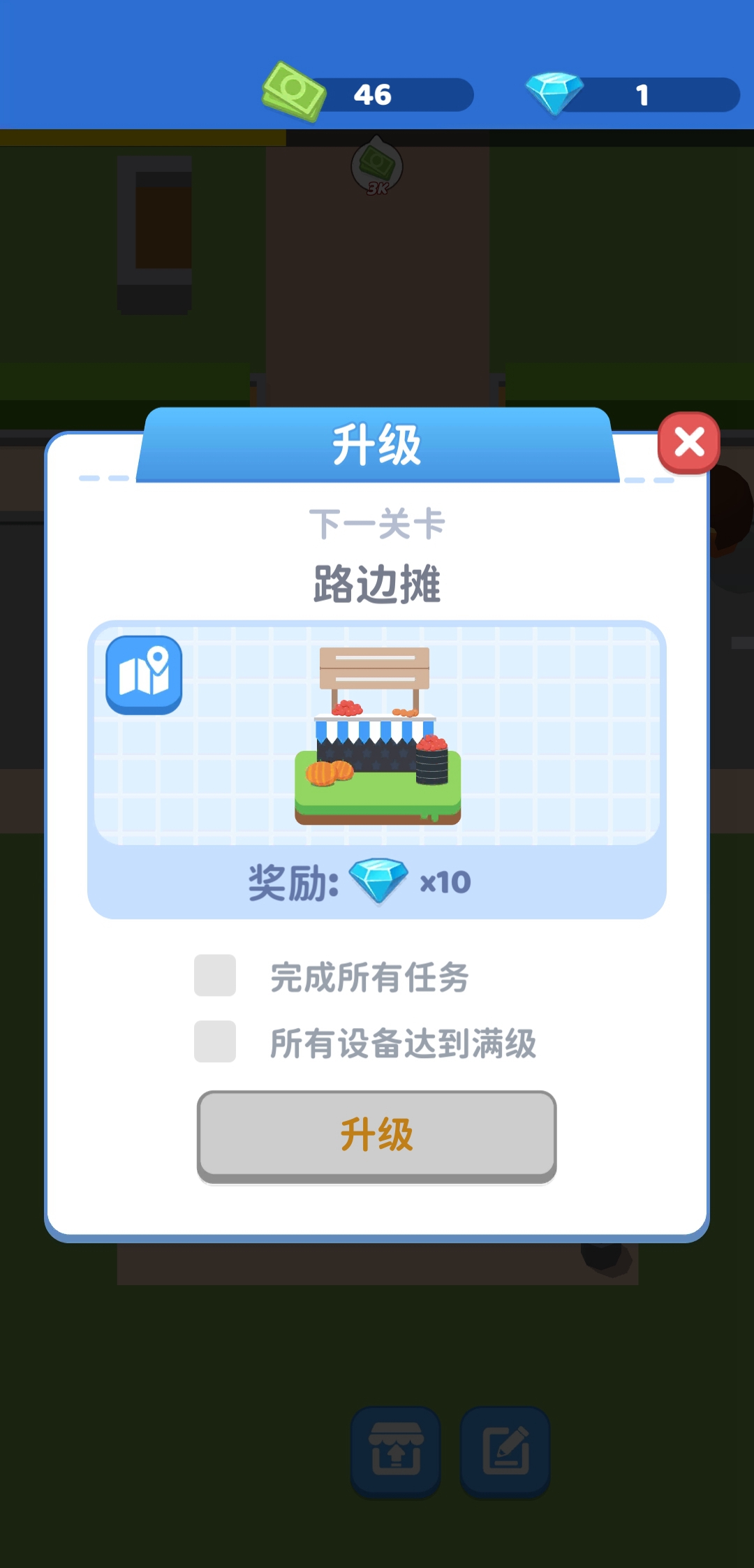This screenshot has width=754, height=1568.
Task: Close the upgrade dialog with the red X
Action: pos(690,443)
